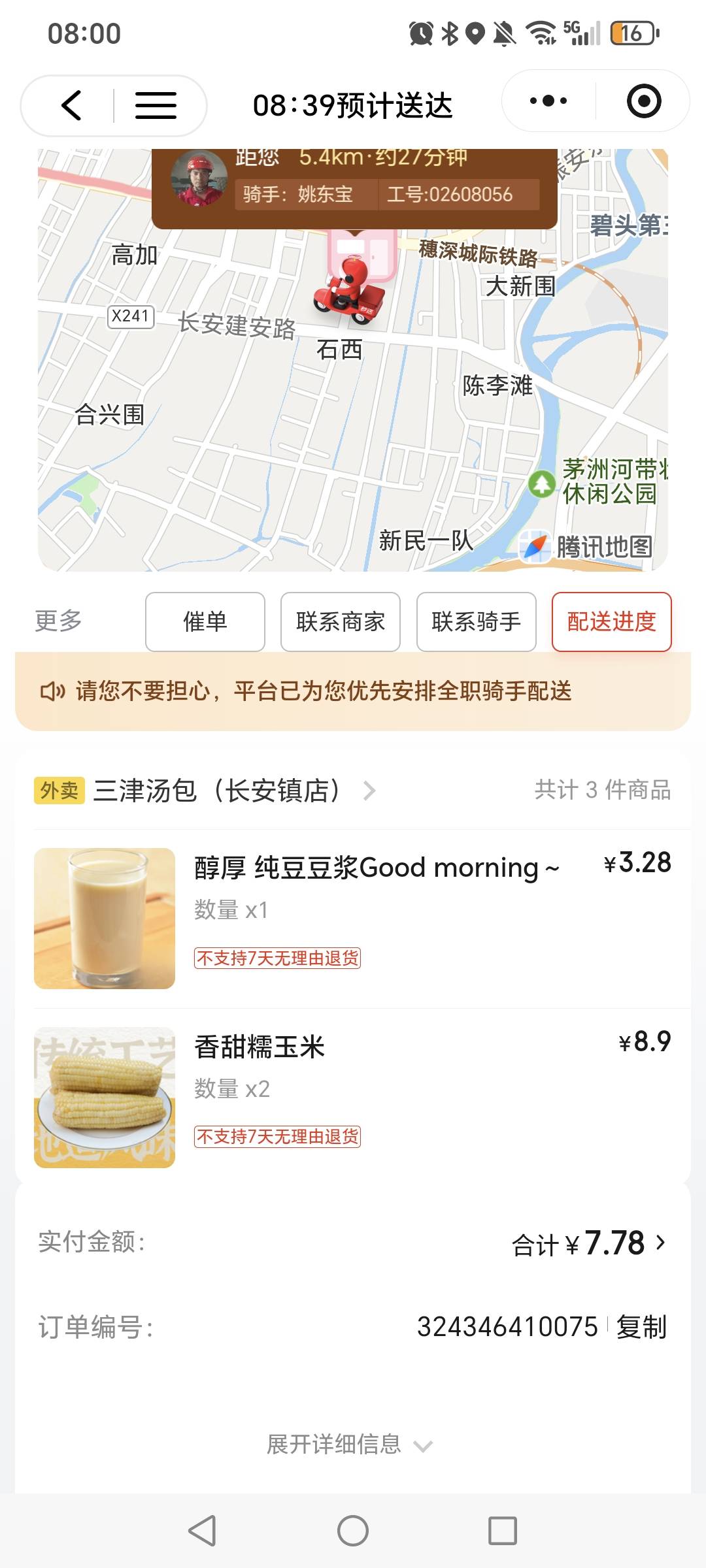Close the mini program with the circle icon
The height and width of the screenshot is (1568, 706).
tap(643, 101)
